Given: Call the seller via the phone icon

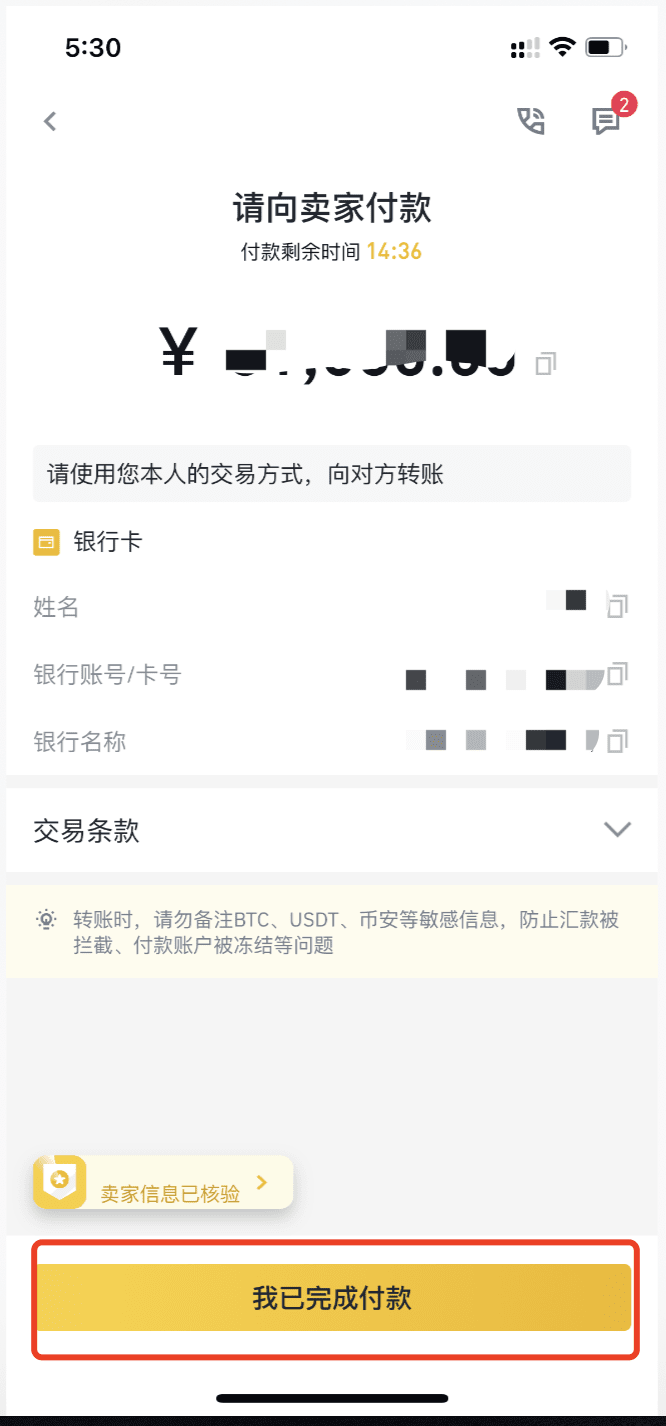Looking at the screenshot, I should pos(531,121).
